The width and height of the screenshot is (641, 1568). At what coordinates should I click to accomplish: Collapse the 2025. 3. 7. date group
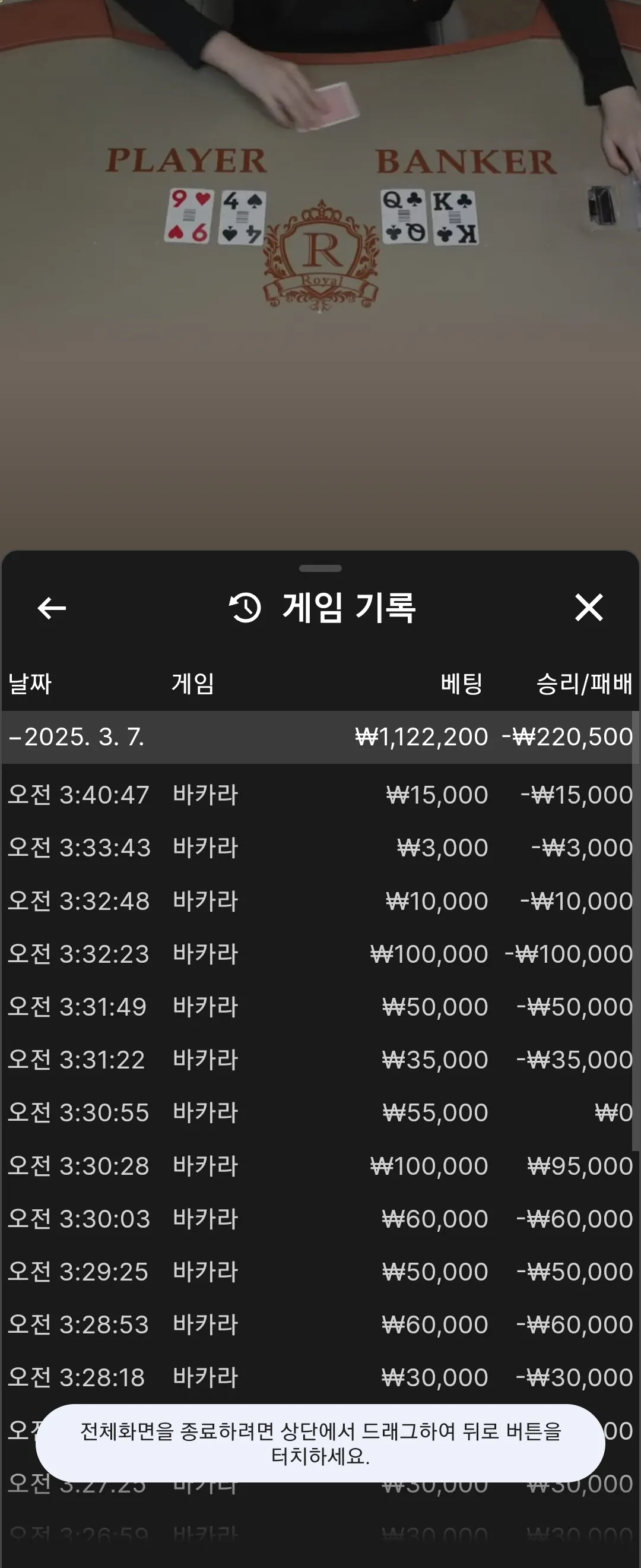point(320,737)
